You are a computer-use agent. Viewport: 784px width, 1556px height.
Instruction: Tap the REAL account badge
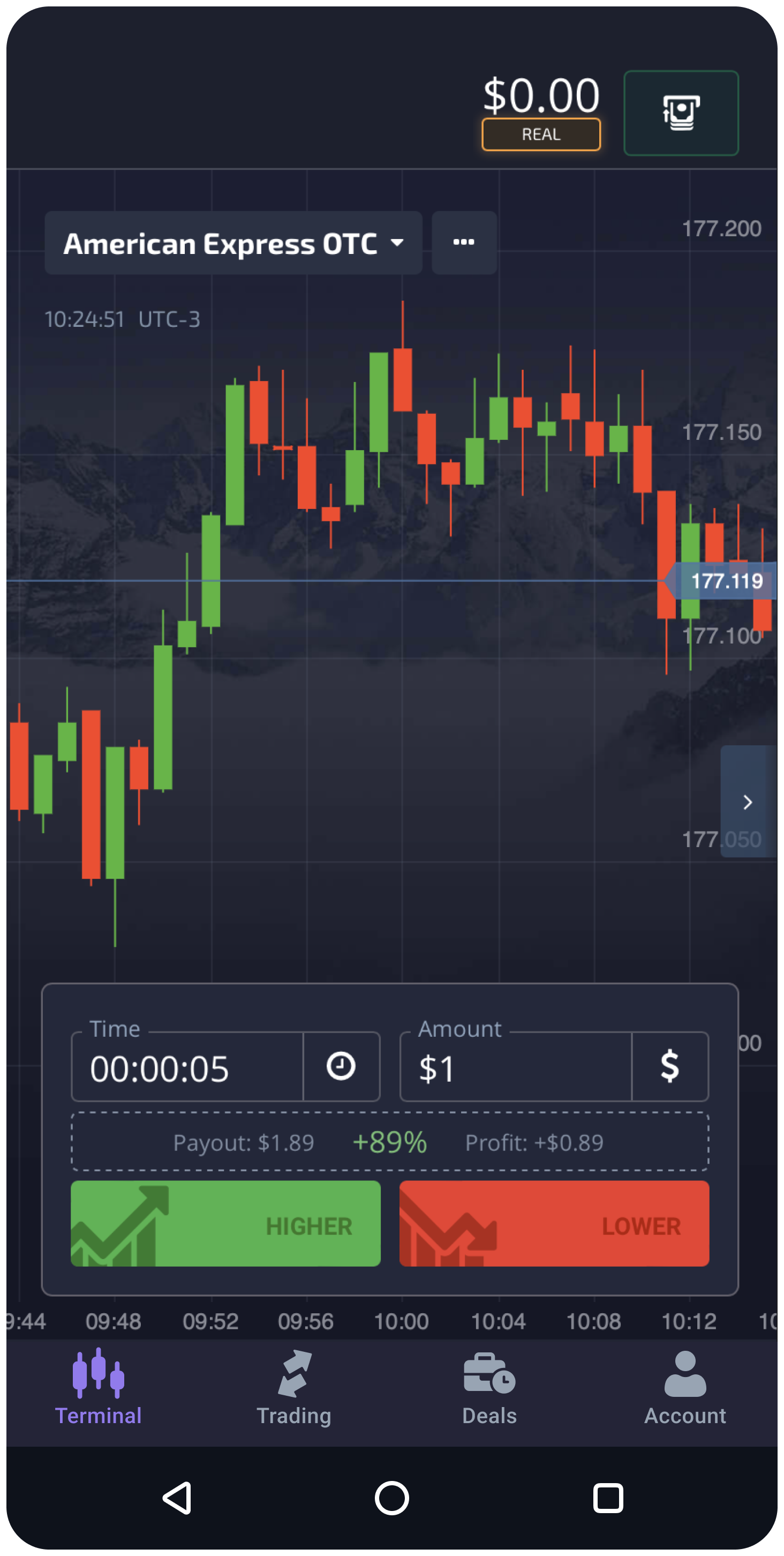tap(541, 134)
